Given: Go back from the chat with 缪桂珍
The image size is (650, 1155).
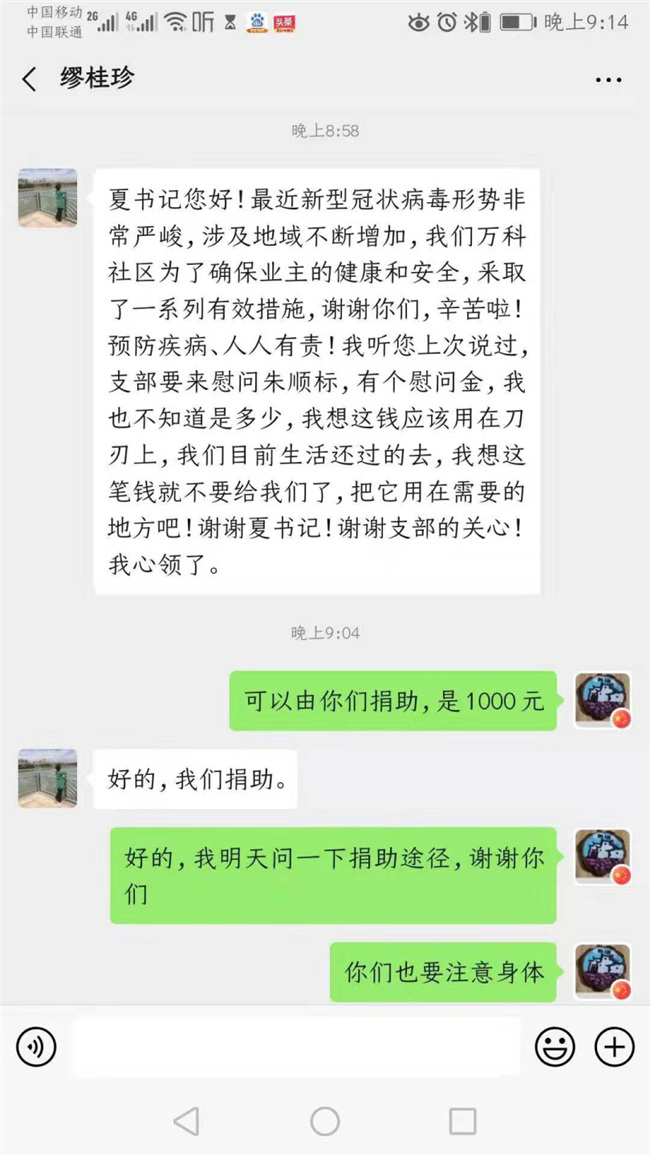Looking at the screenshot, I should point(29,80).
